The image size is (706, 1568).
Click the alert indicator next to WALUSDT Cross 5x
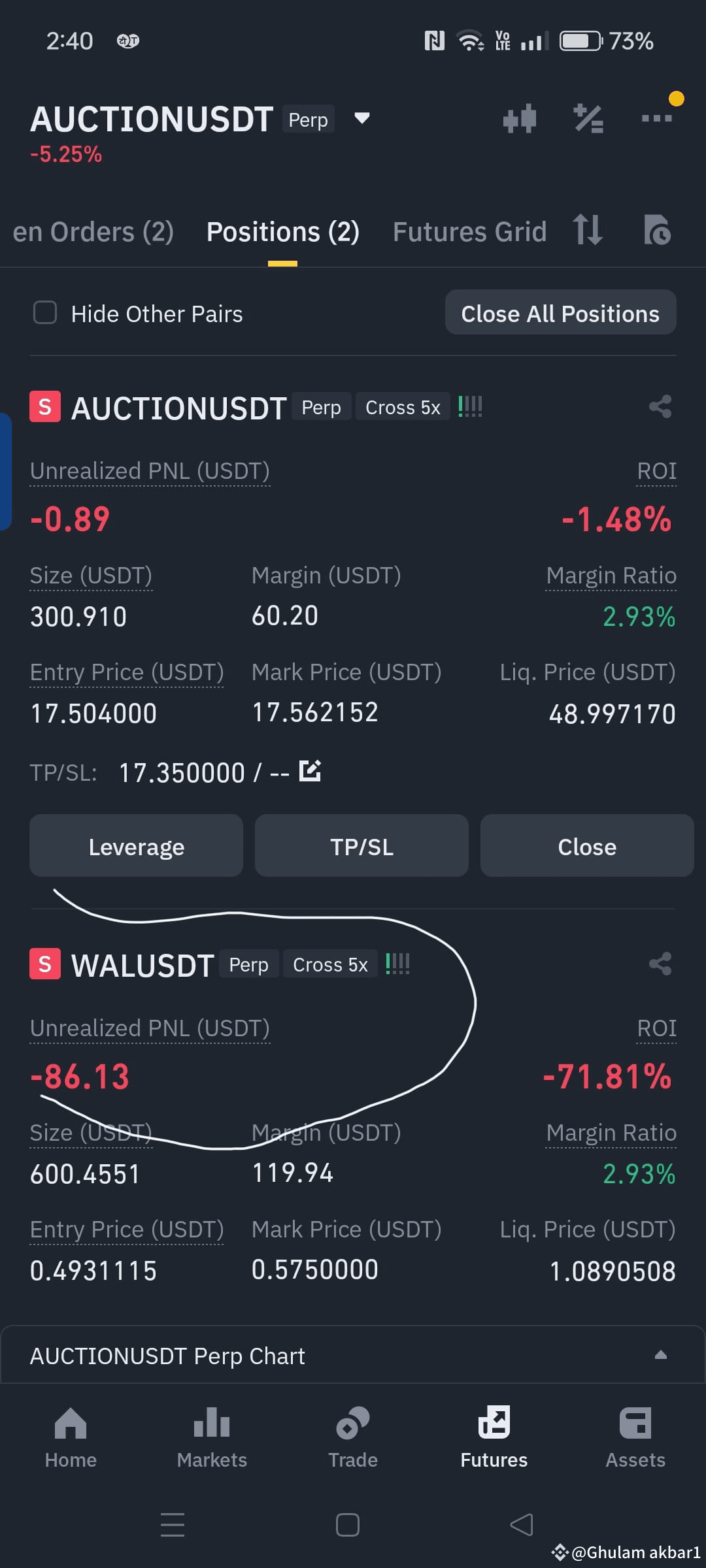click(397, 963)
